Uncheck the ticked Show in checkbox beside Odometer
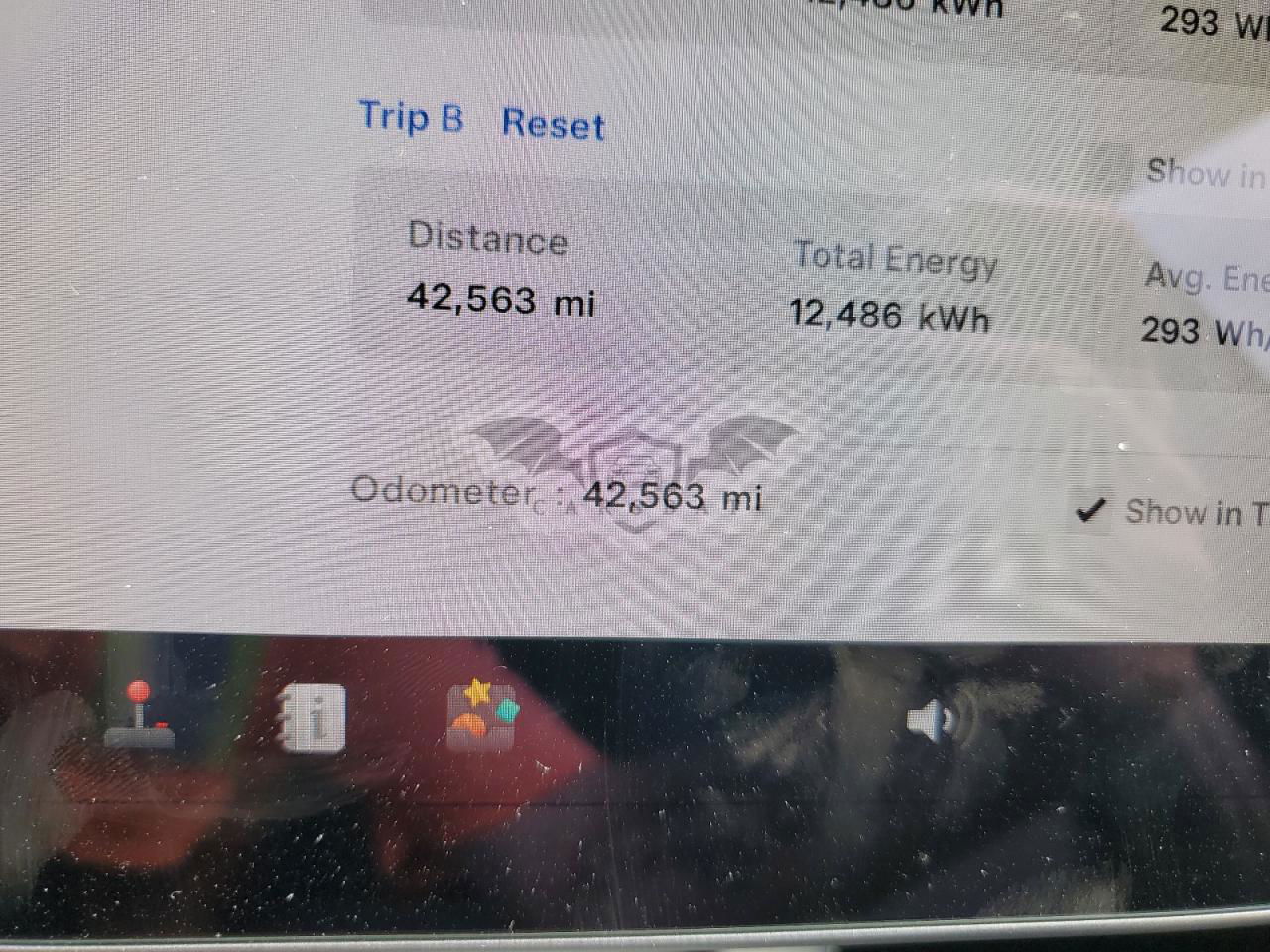1270x952 pixels. tap(1091, 512)
